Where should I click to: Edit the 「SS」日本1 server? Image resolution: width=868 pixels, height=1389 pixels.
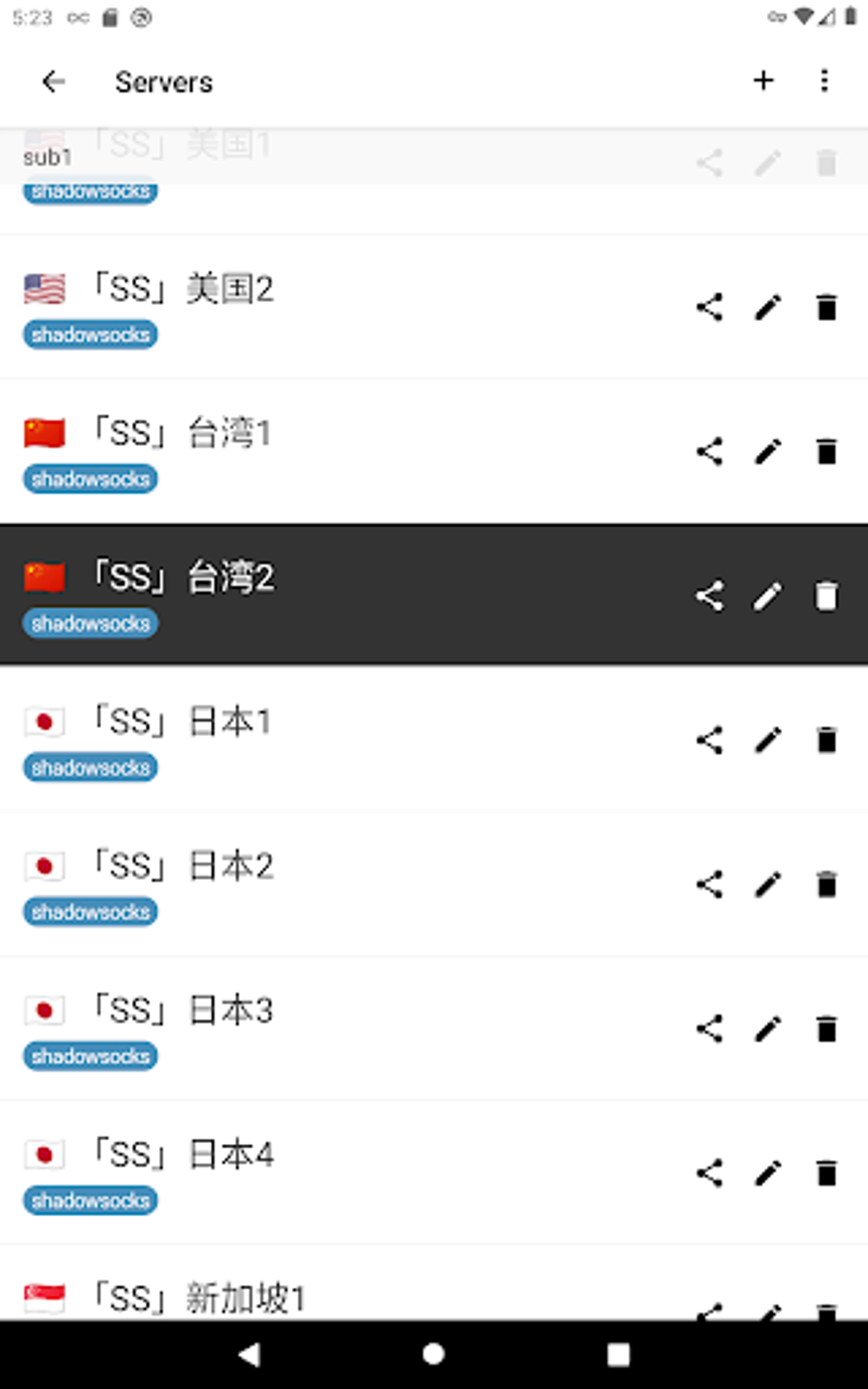(x=768, y=740)
